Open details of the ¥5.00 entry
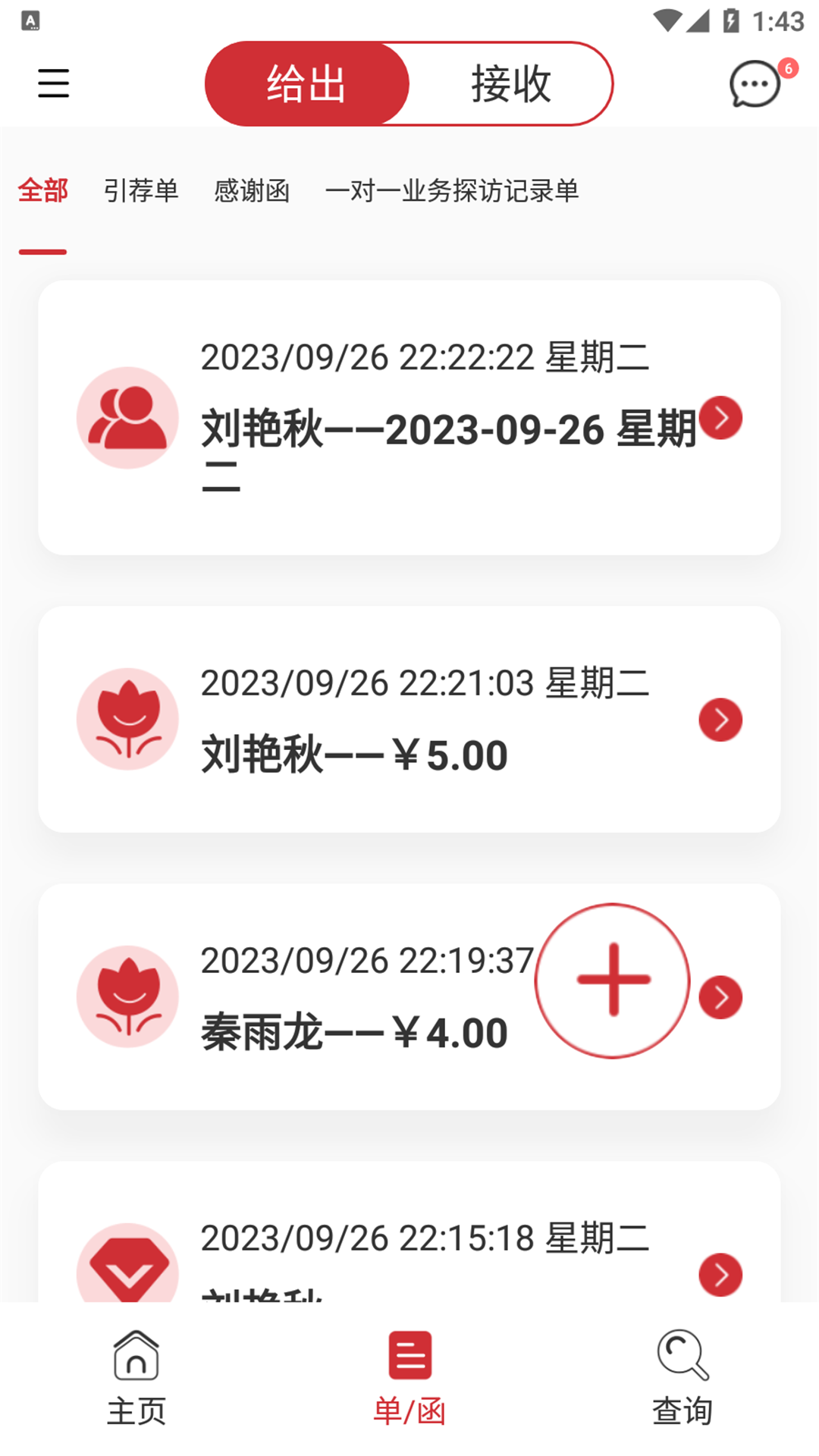The width and height of the screenshot is (819, 1456). click(720, 719)
